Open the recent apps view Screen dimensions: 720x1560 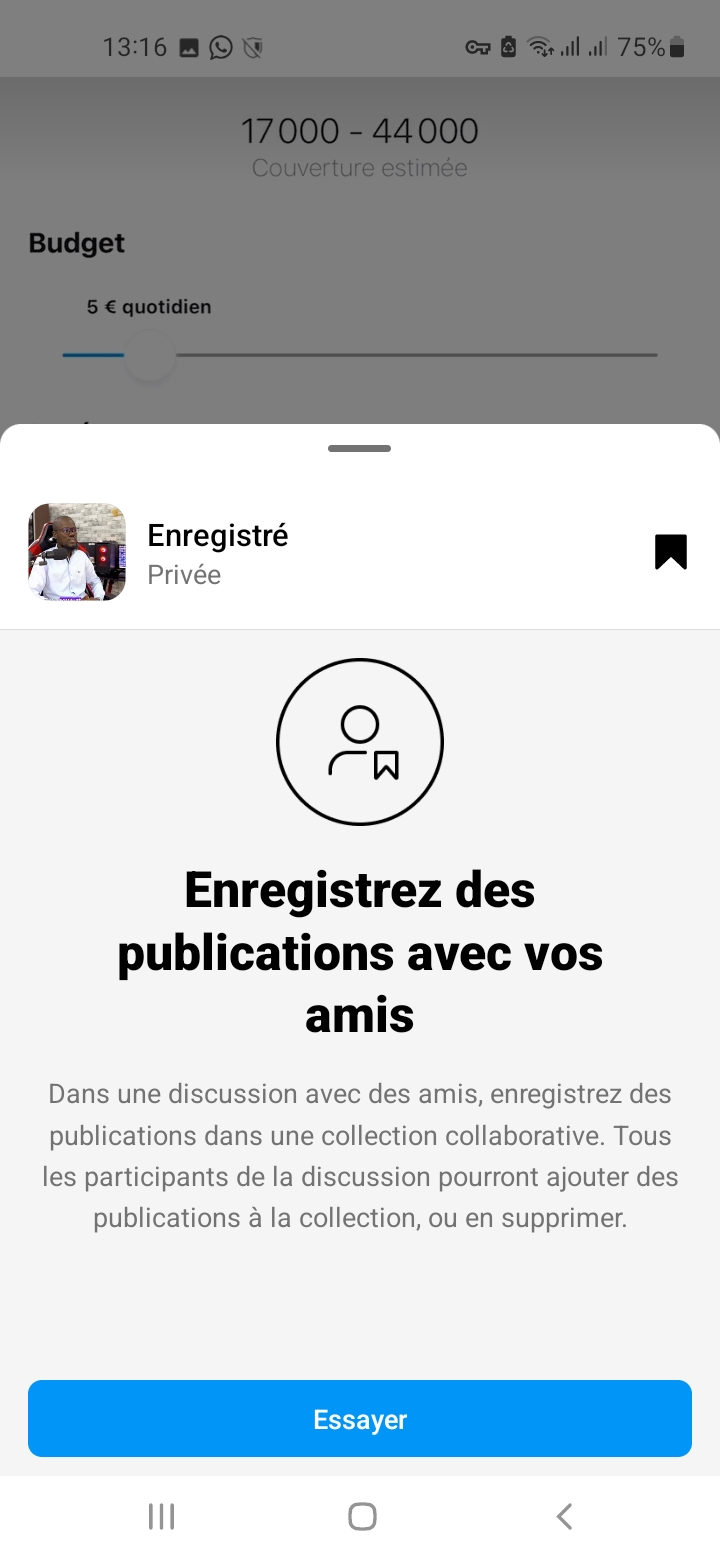coord(161,1516)
